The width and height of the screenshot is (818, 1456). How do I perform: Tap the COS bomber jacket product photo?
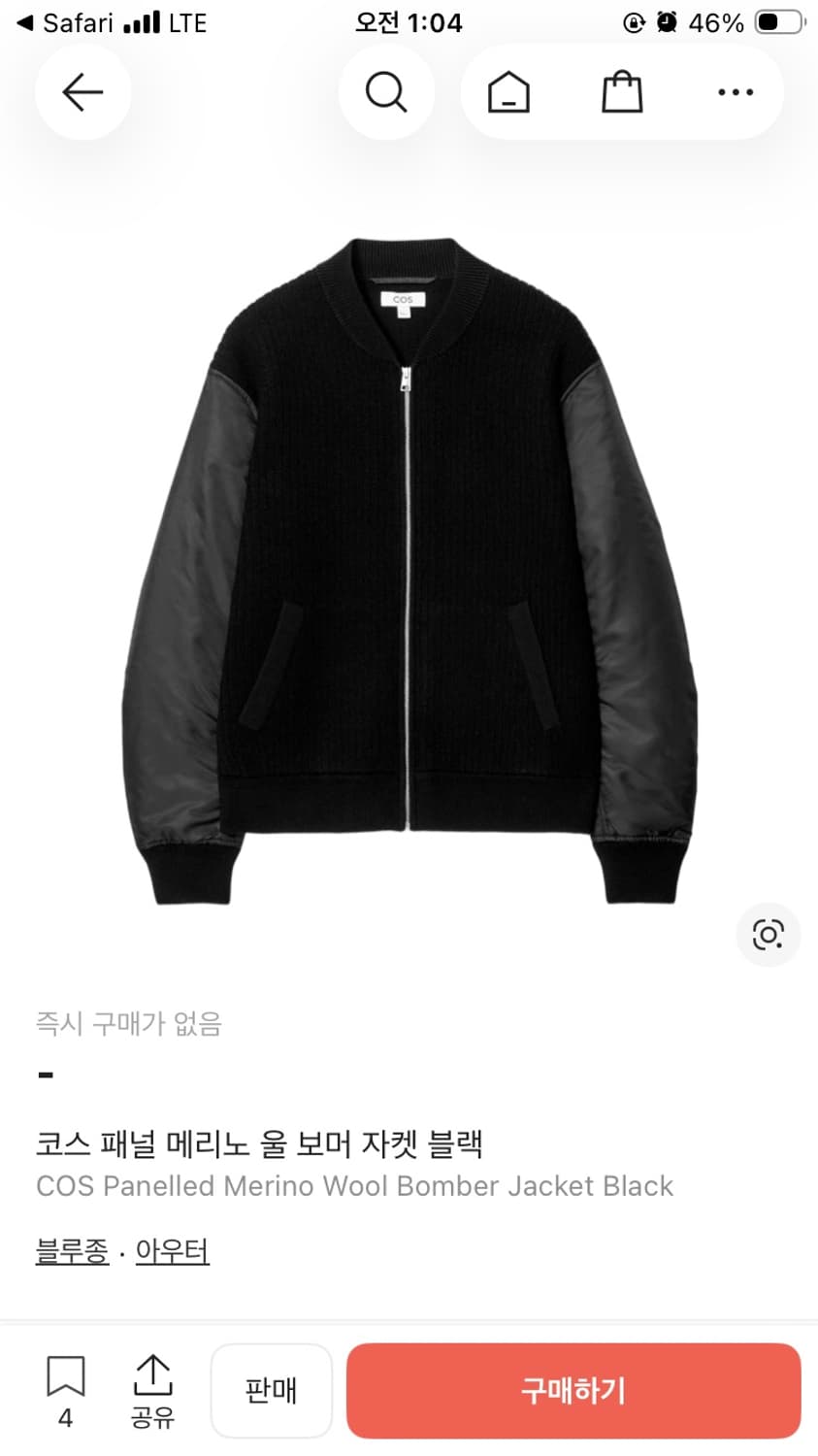pos(409,573)
